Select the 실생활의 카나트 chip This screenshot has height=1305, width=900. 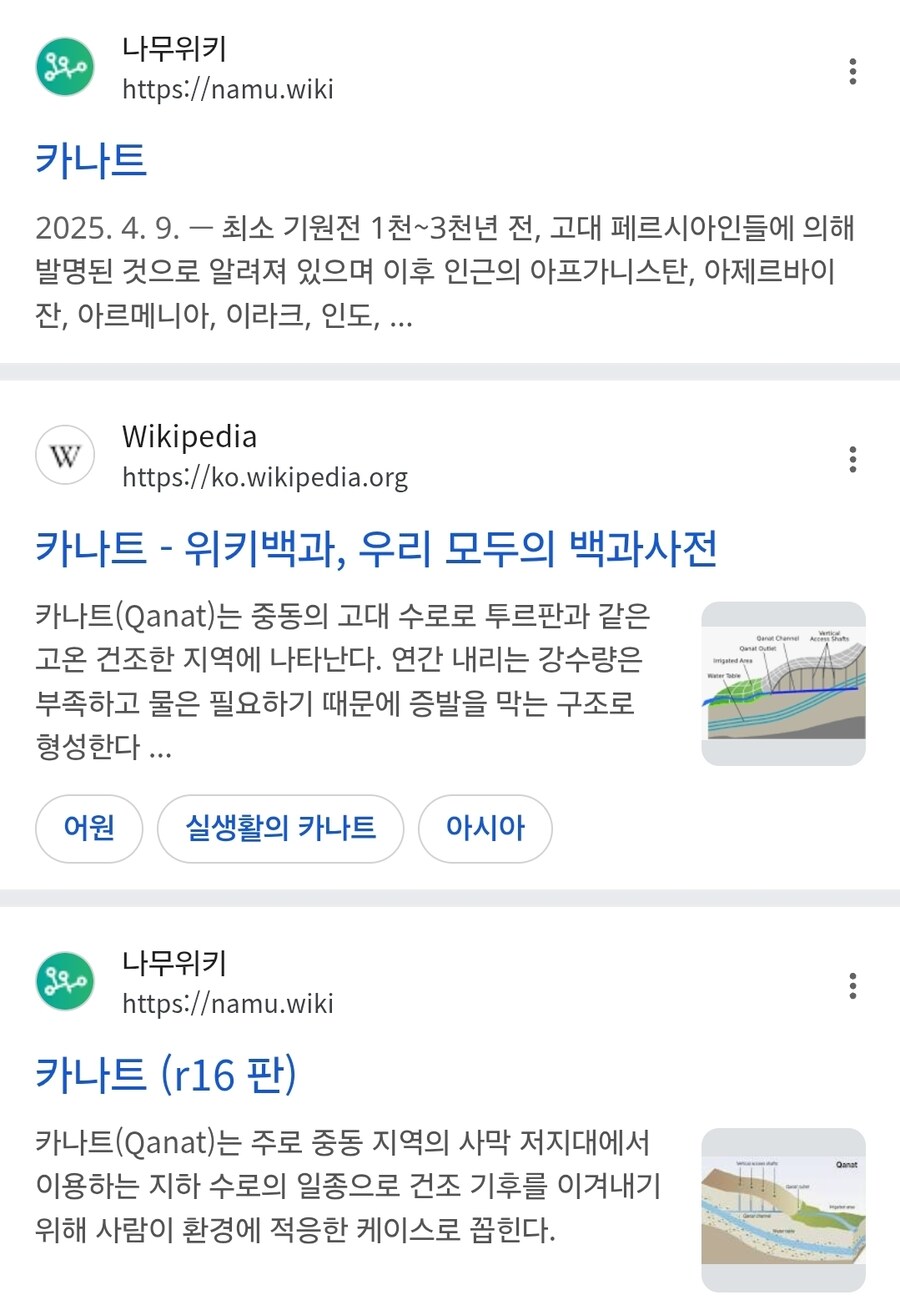(280, 828)
